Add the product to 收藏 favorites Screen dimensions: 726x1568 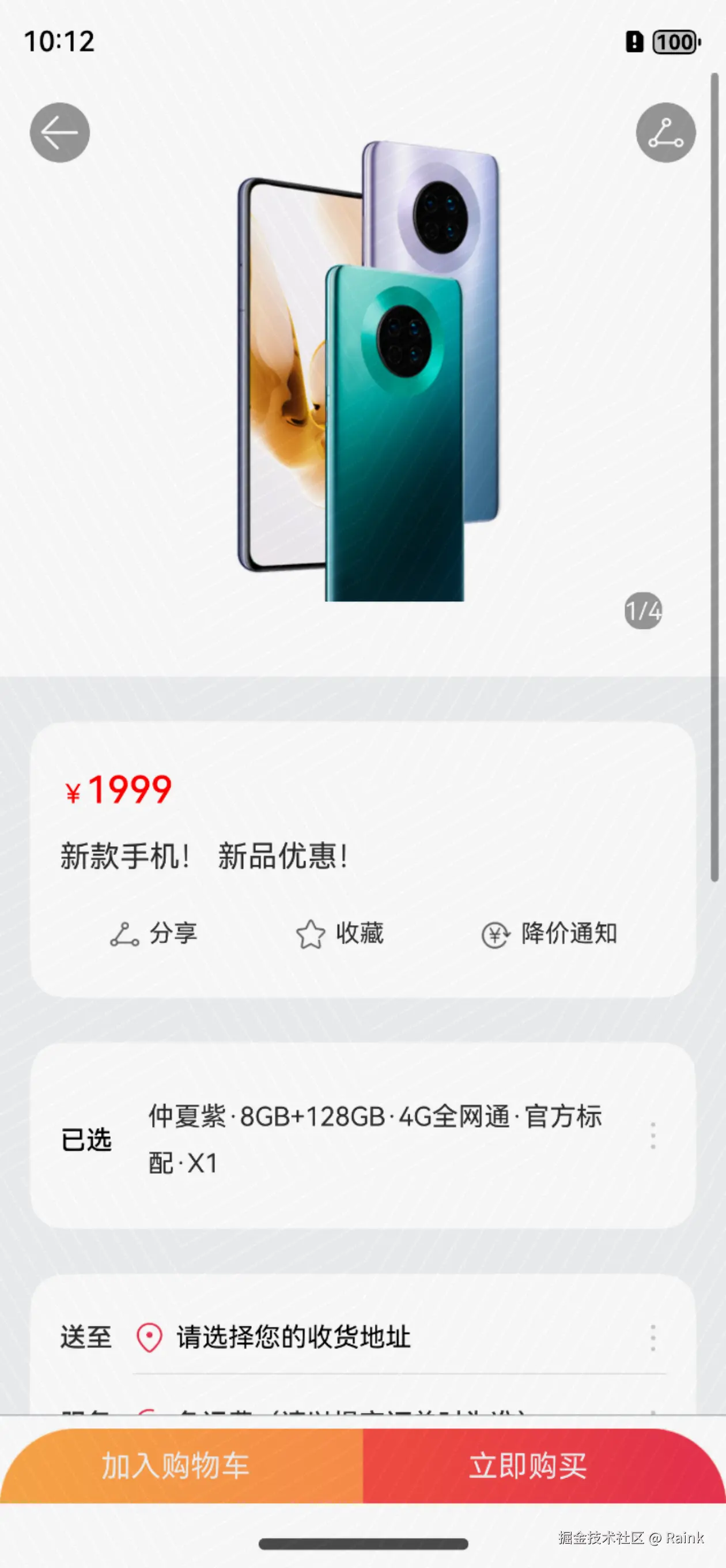[x=340, y=934]
